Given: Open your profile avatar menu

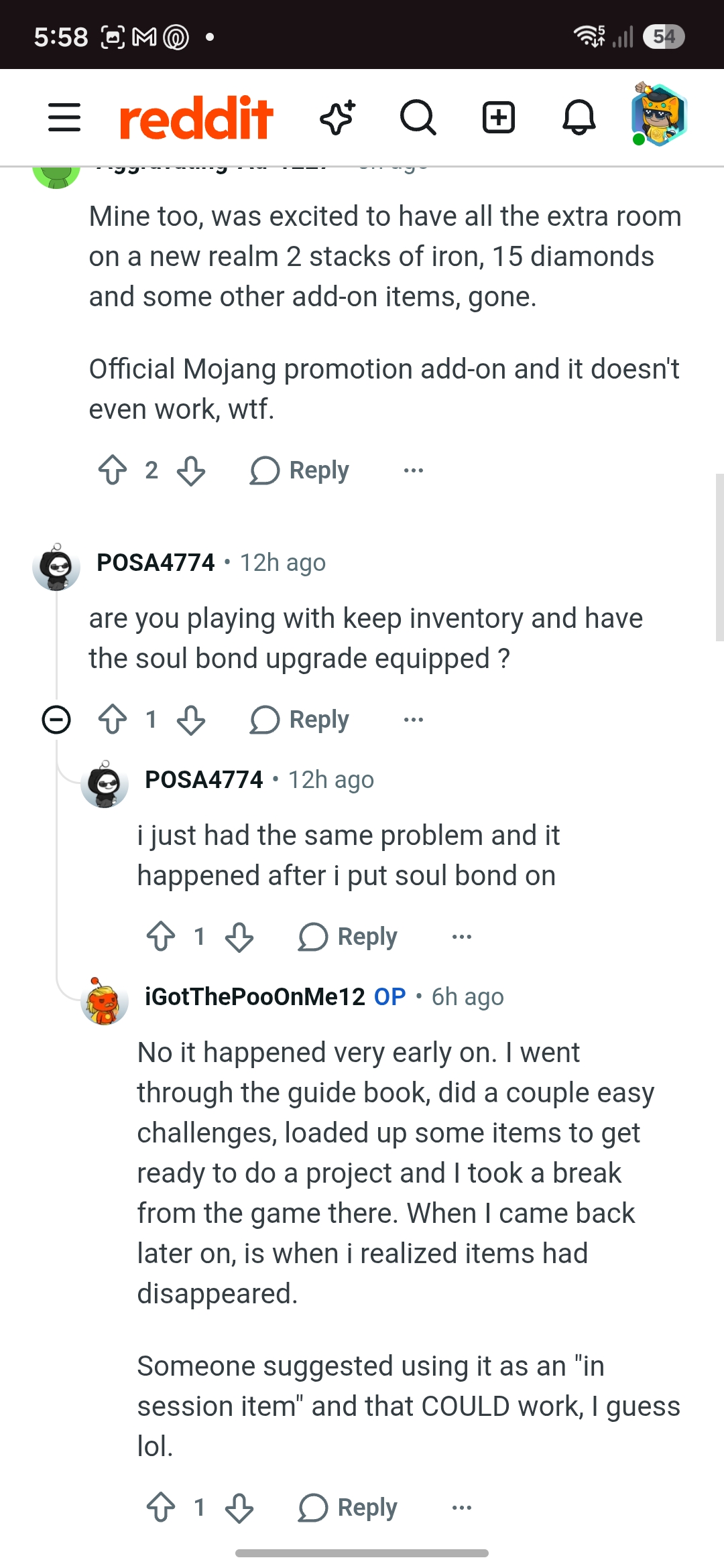Looking at the screenshot, I should coord(659,115).
